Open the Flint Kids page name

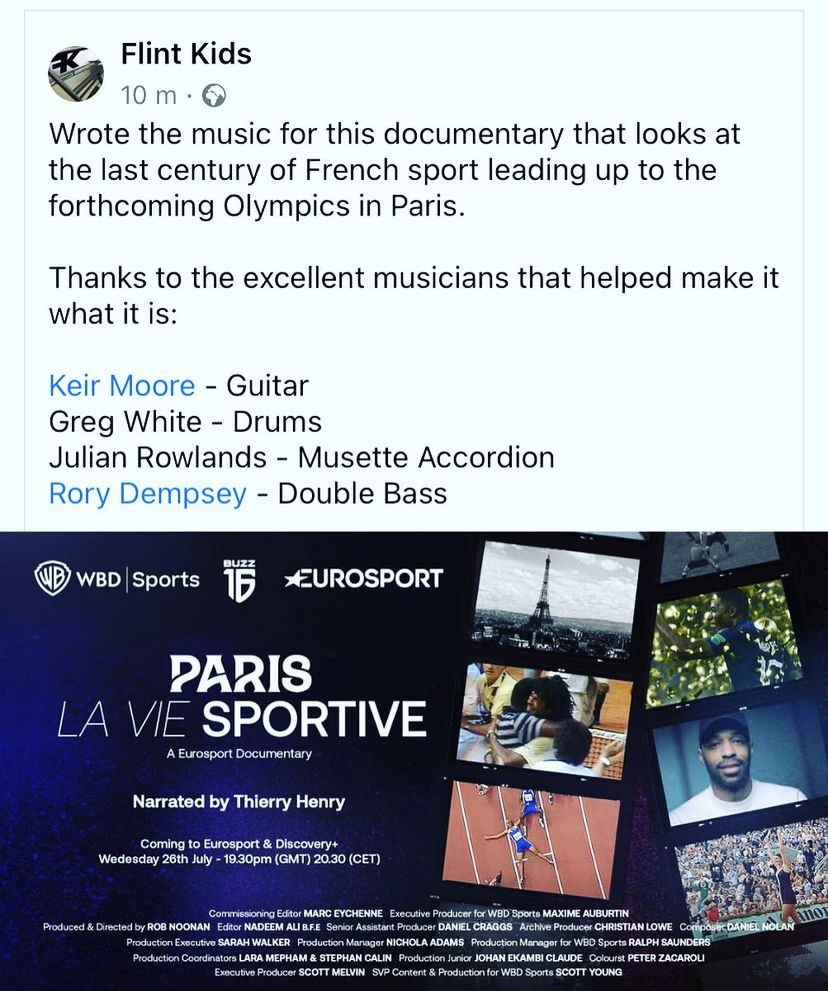185,53
